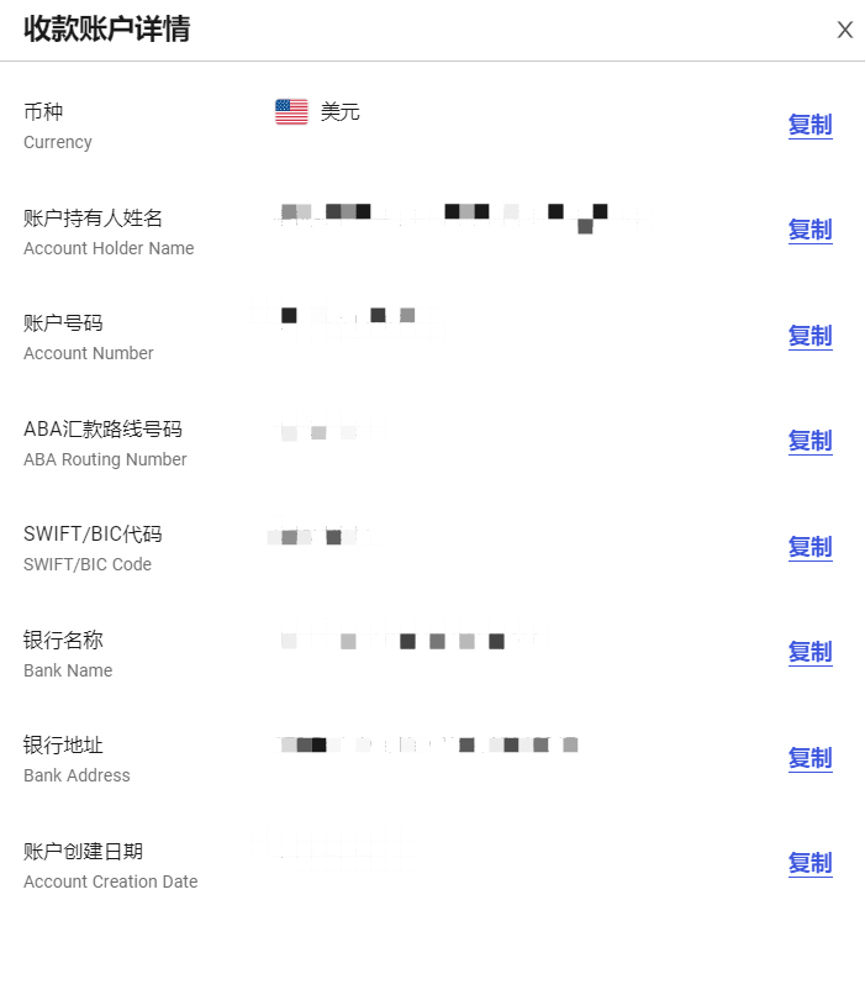Copy the Account Number
The height and width of the screenshot is (1002, 866).
point(811,337)
